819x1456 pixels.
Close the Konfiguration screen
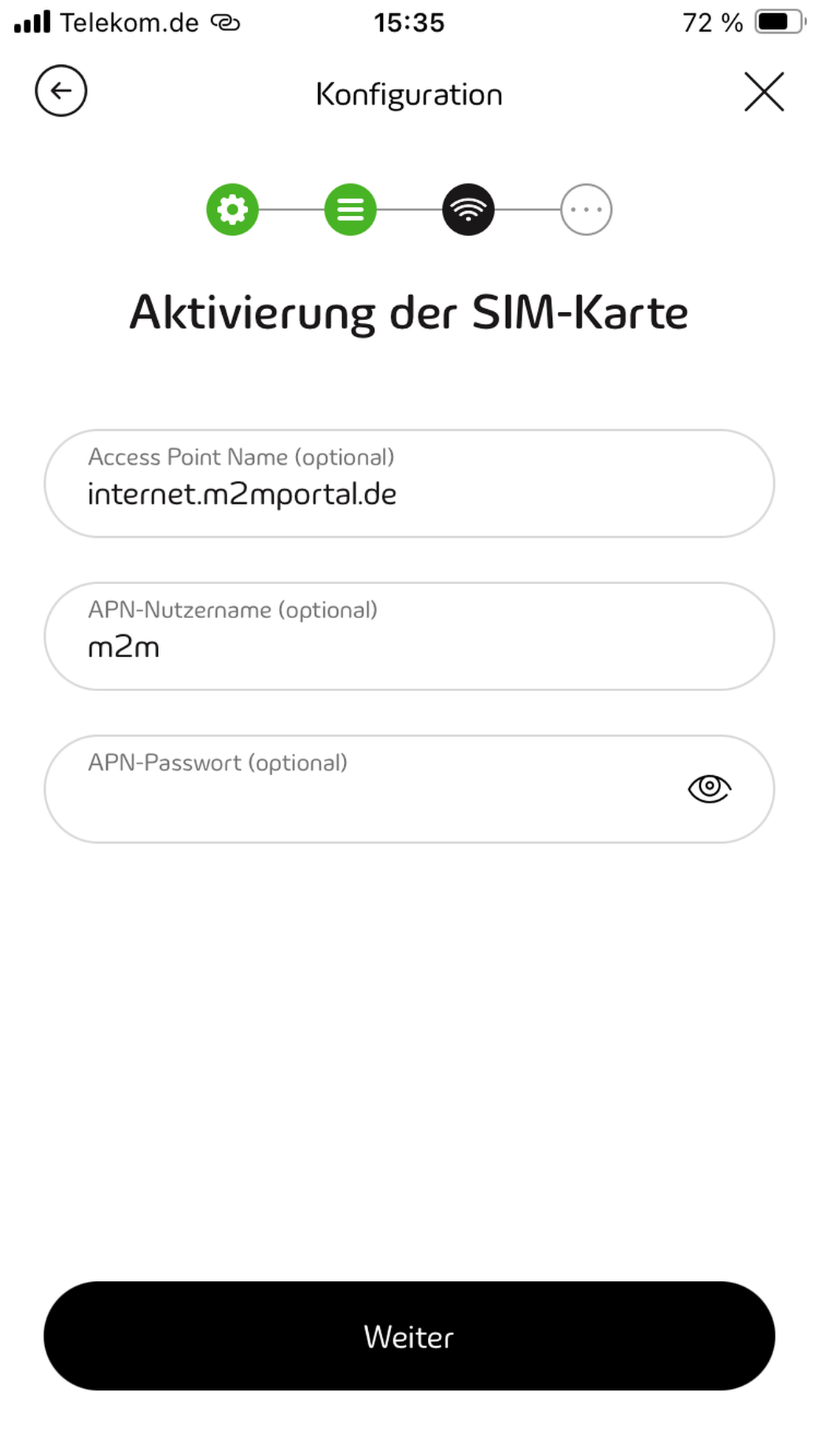764,92
